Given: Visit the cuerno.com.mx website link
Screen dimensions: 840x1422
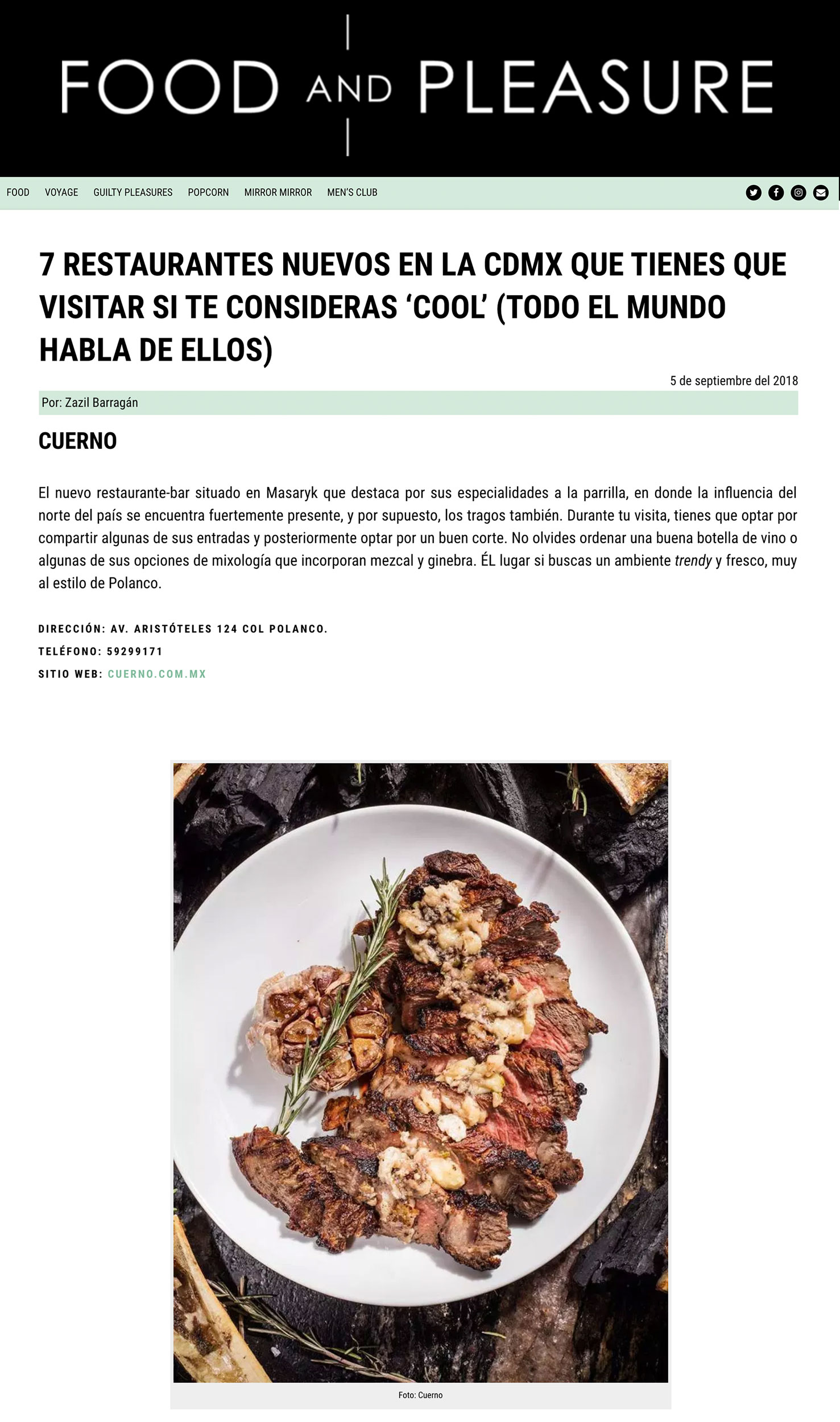Looking at the screenshot, I should click(157, 674).
